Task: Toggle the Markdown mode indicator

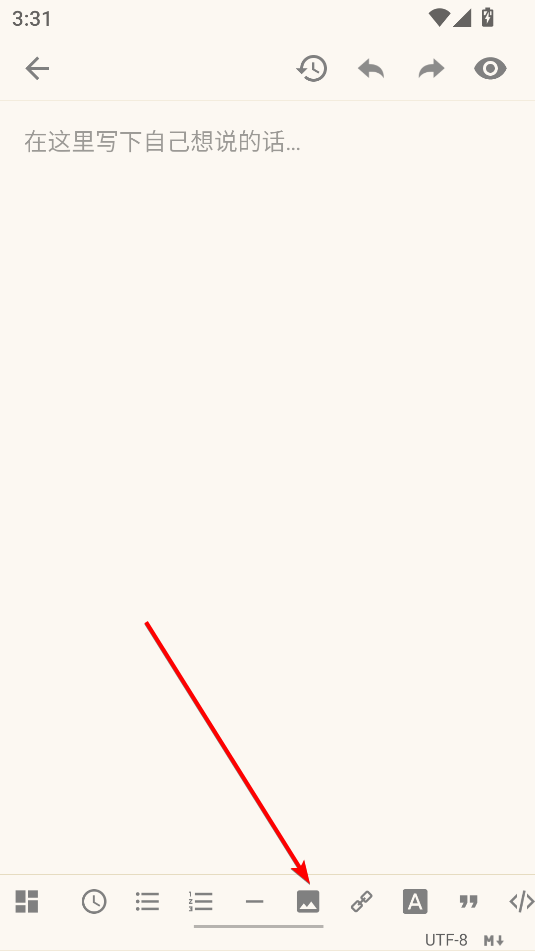Action: pos(494,941)
